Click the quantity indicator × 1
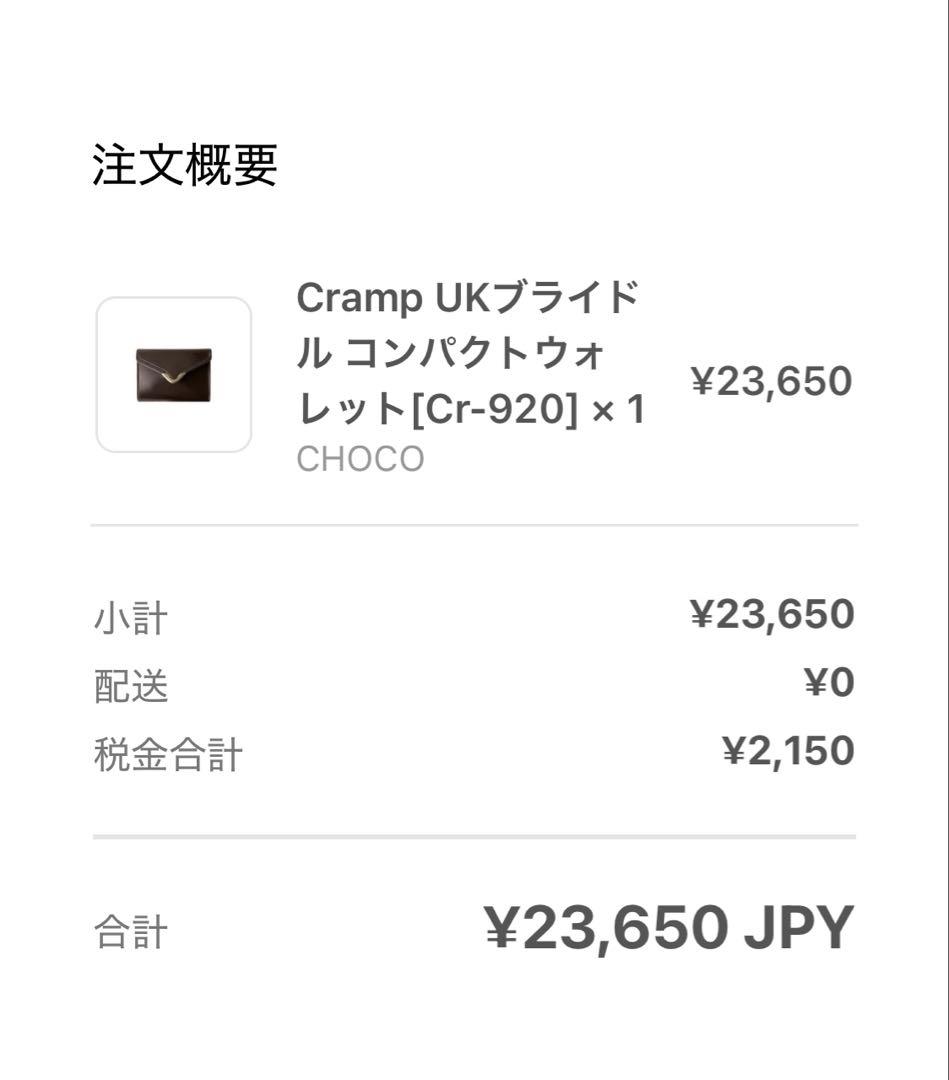 [620, 409]
